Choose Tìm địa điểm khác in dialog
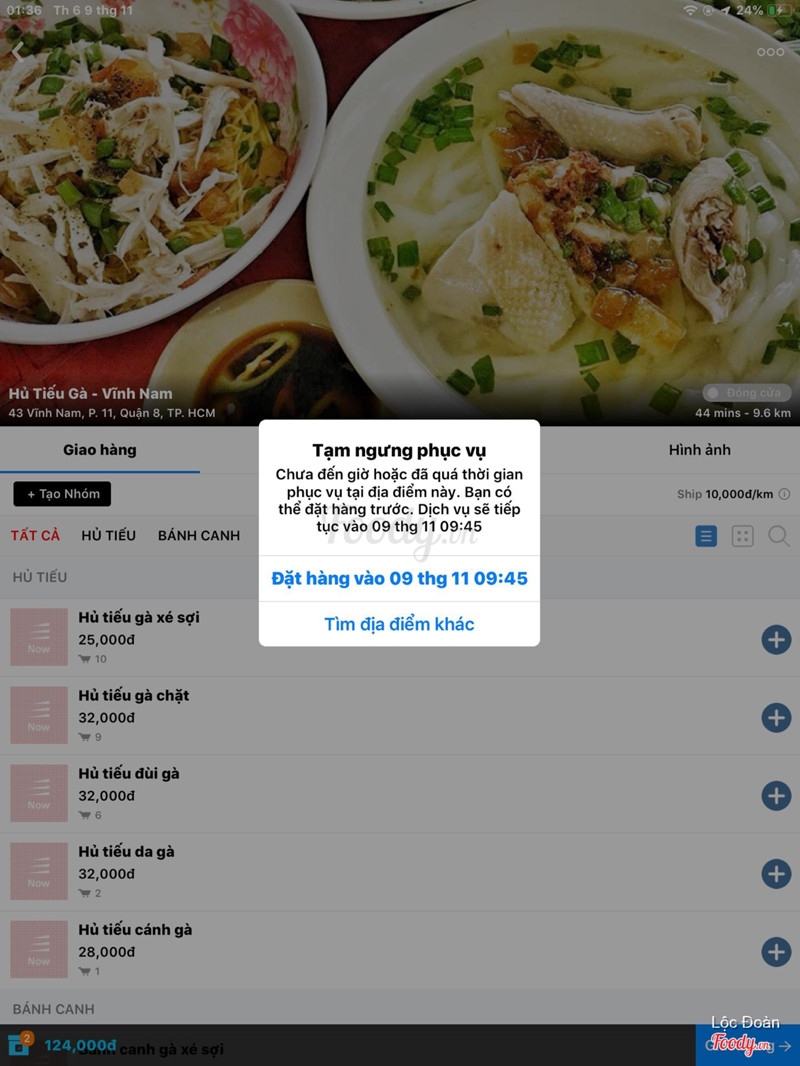800x1066 pixels. tap(399, 624)
